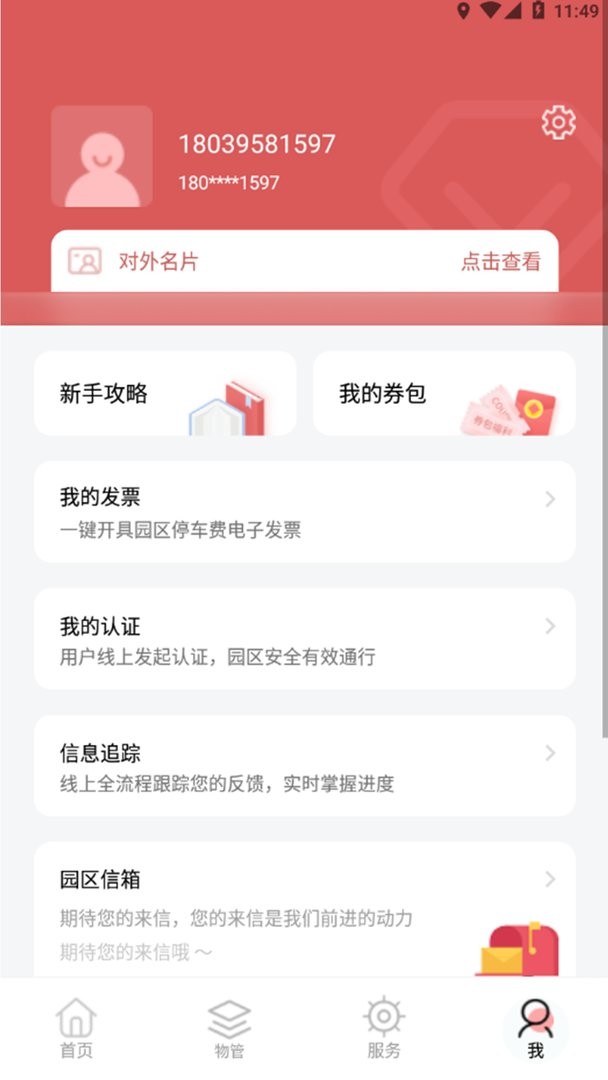This screenshot has height=1080, width=608.
Task: Switch to the 服务 services tab
Action: (x=383, y=1028)
